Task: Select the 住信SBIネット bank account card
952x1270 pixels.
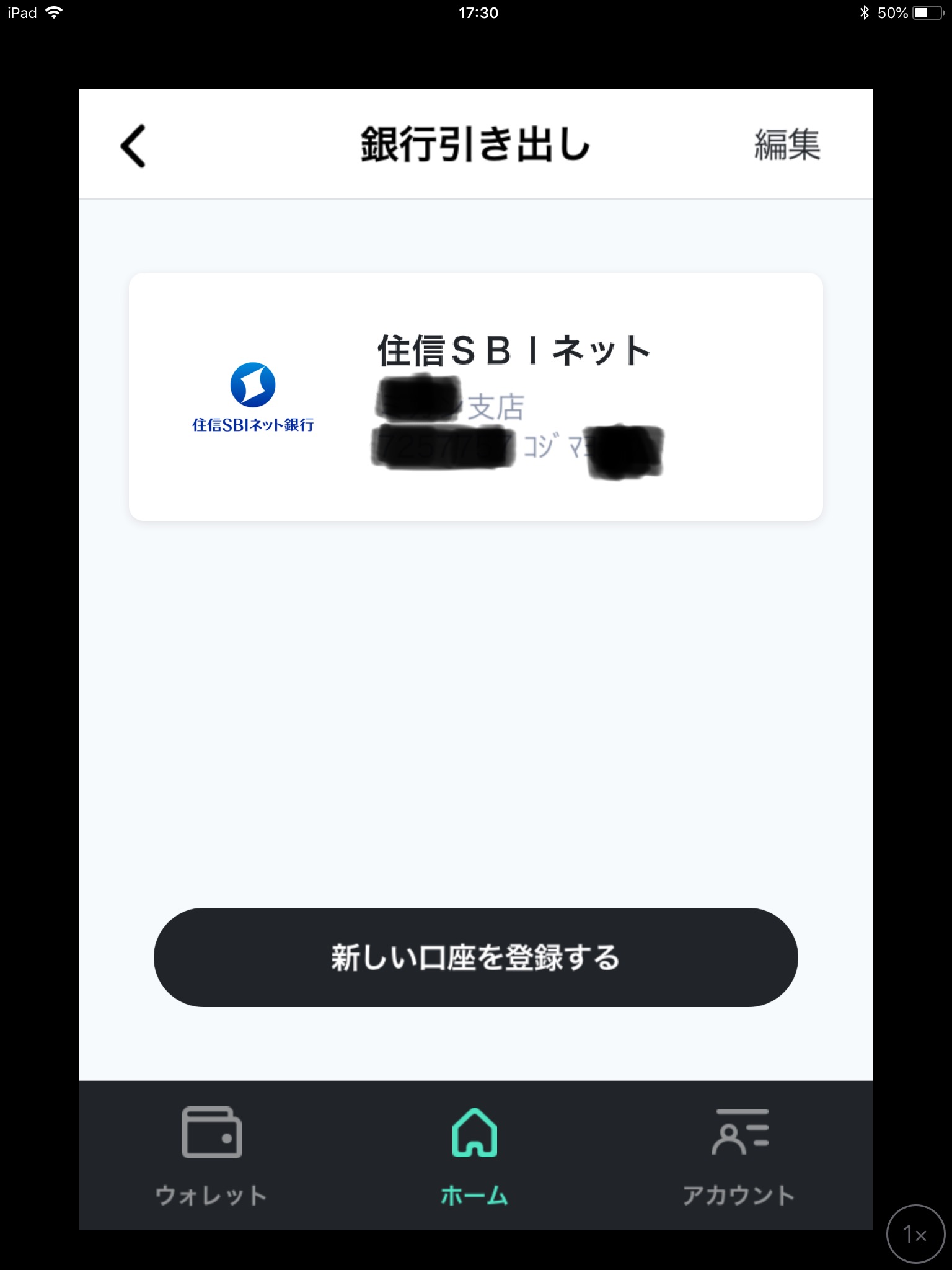Action: [475, 397]
